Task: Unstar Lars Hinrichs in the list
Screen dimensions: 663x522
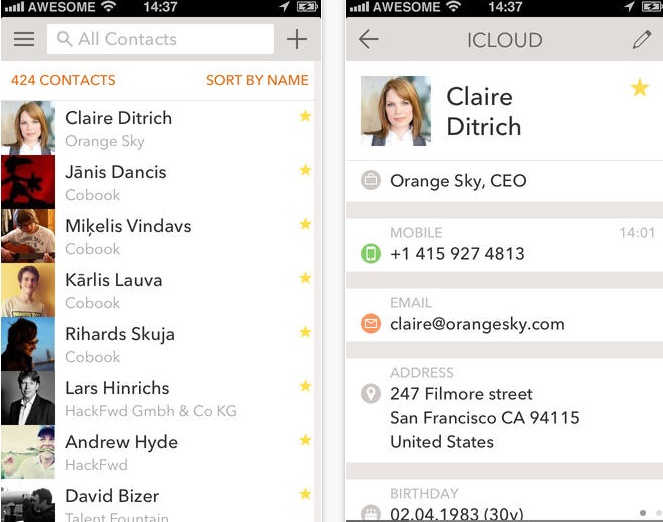Action: pyautogui.click(x=305, y=386)
